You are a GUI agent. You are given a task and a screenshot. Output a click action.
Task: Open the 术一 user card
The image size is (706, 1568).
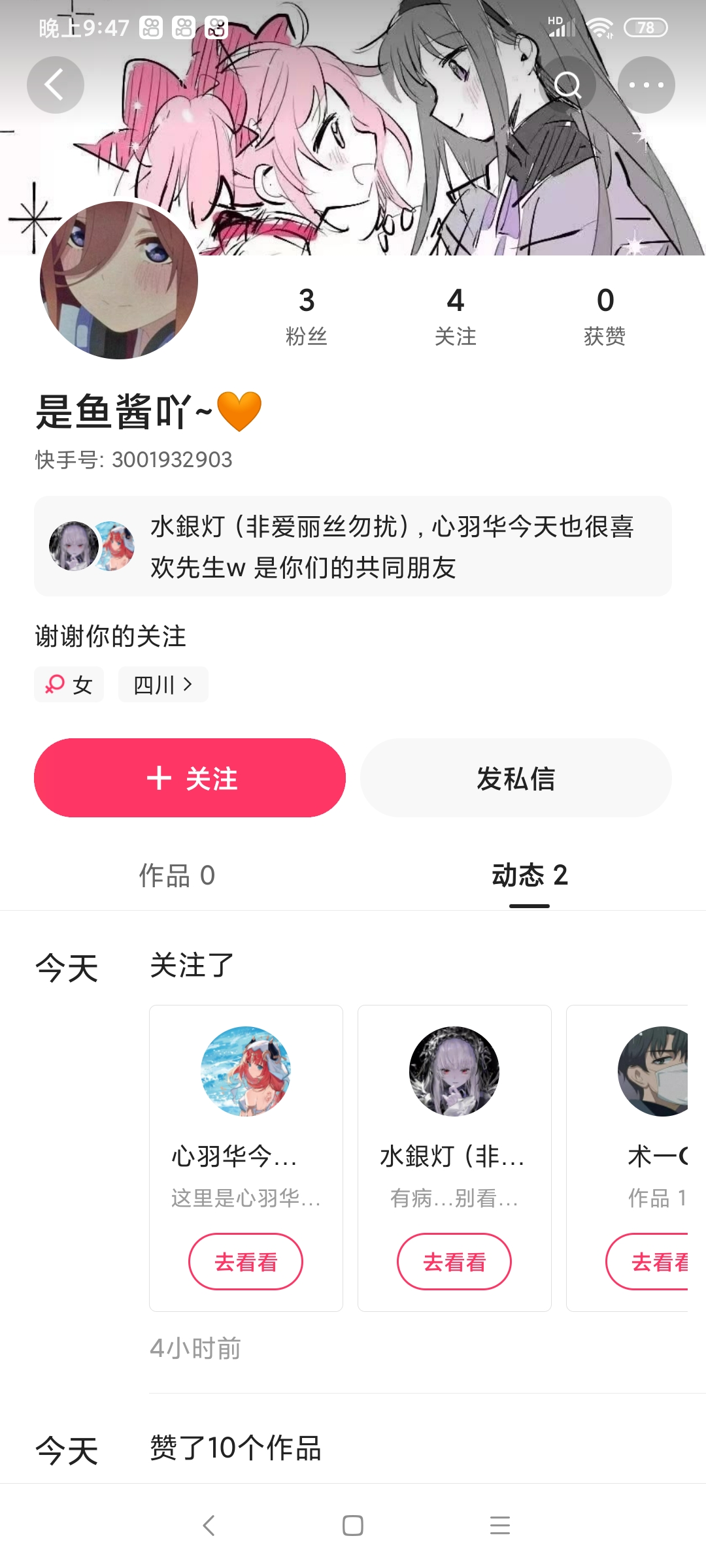click(x=628, y=1158)
